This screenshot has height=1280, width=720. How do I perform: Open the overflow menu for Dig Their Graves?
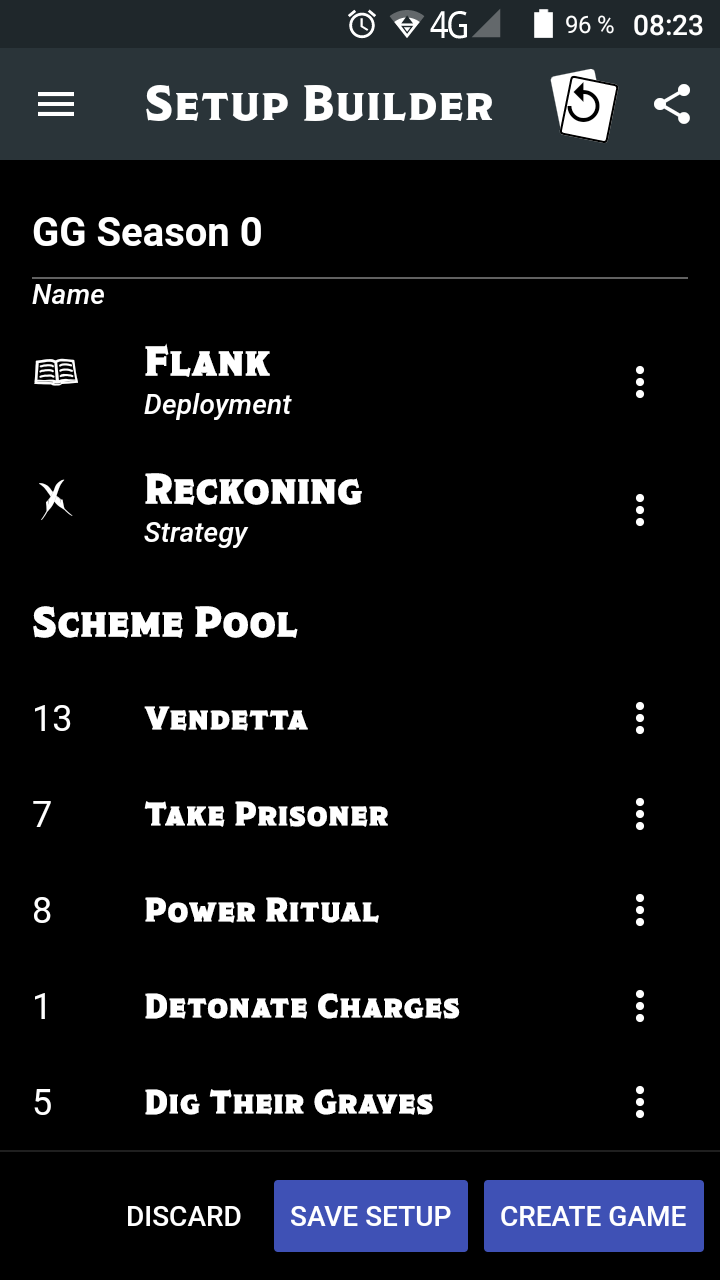tap(639, 1102)
